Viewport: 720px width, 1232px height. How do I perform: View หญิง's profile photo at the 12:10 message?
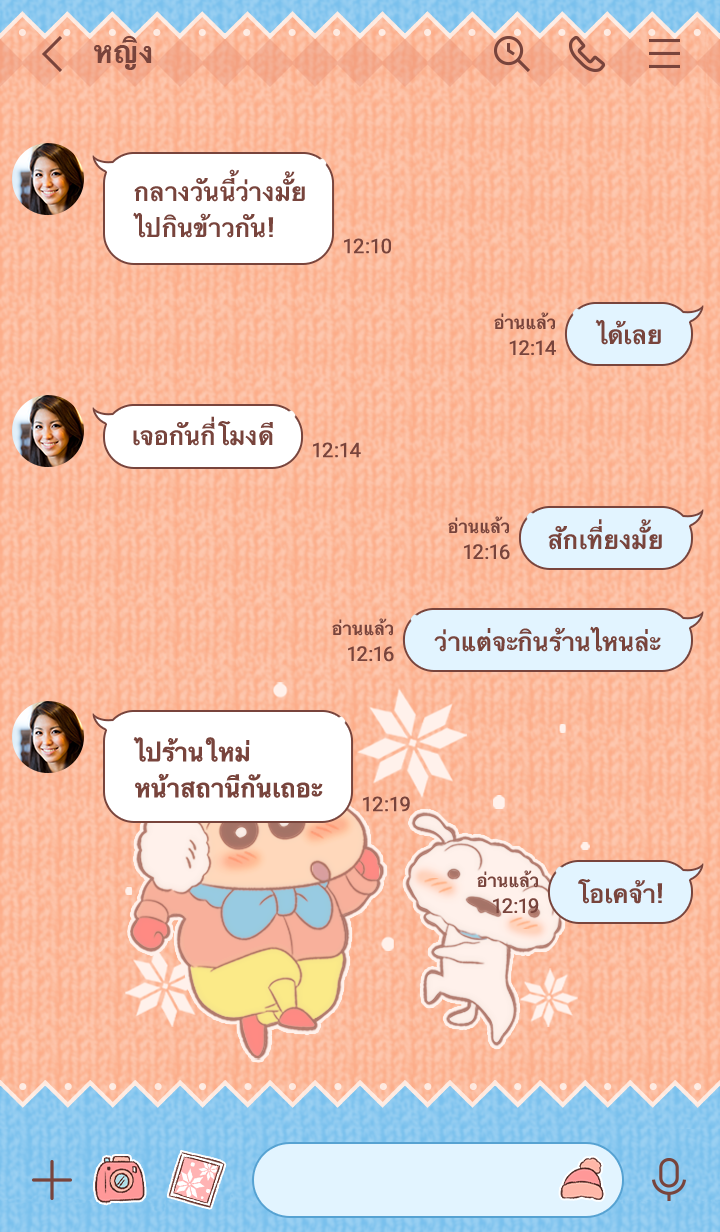coord(48,179)
